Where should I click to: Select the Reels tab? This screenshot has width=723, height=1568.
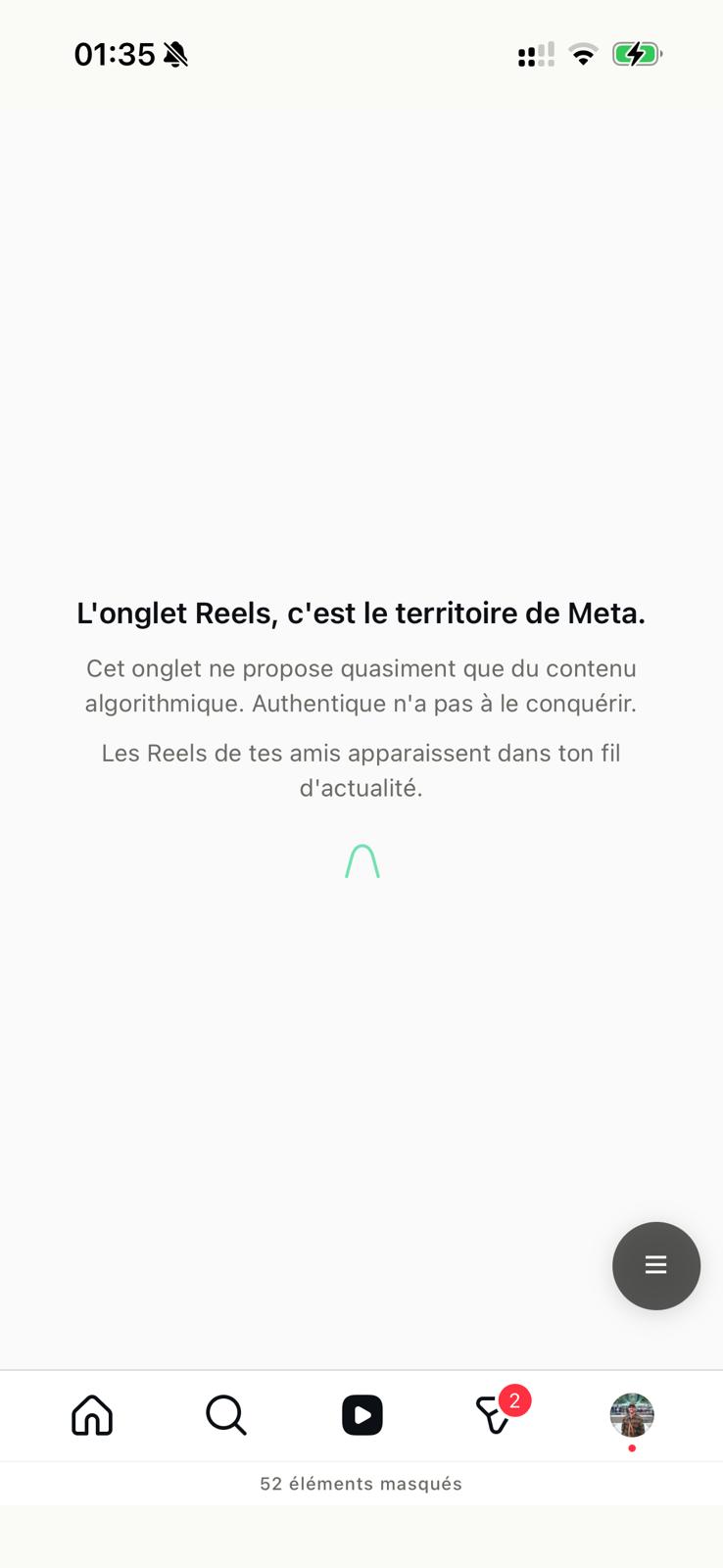361,1415
